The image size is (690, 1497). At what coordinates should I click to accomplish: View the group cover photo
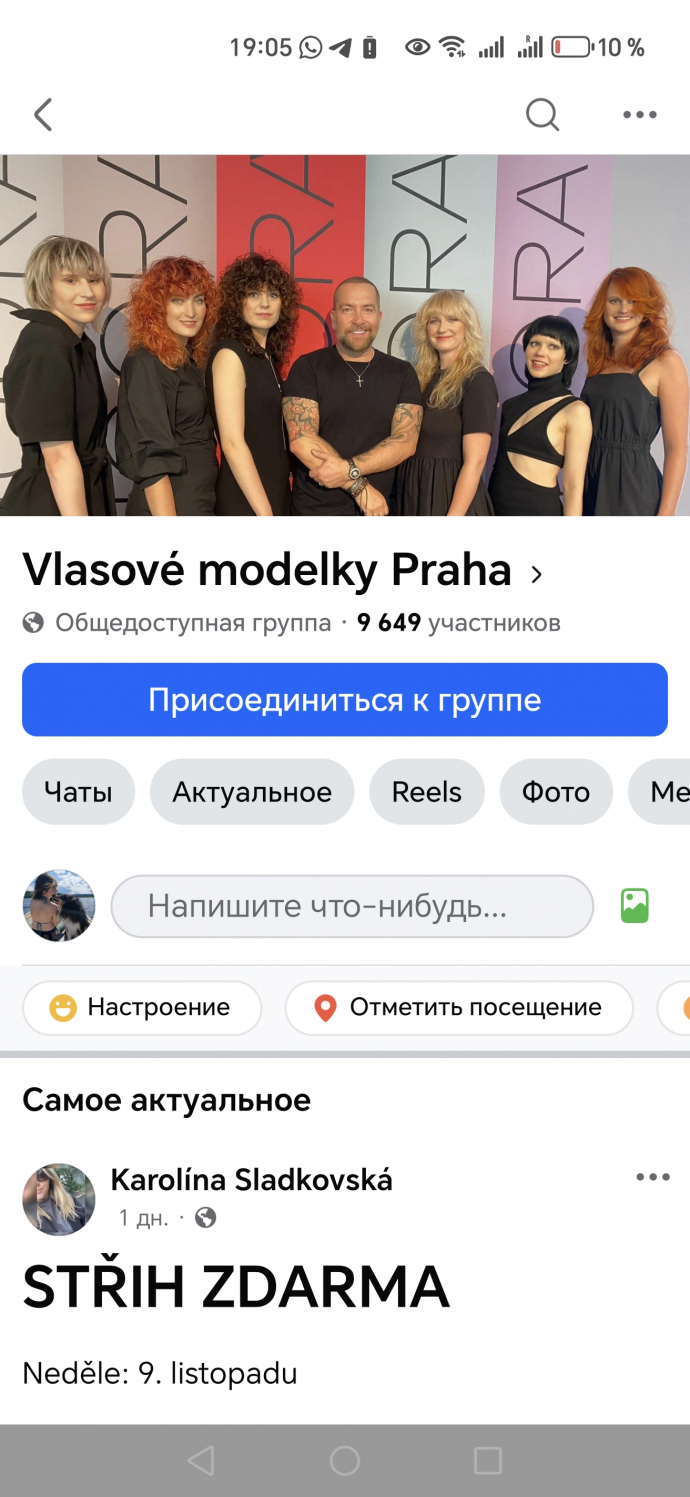(x=345, y=335)
